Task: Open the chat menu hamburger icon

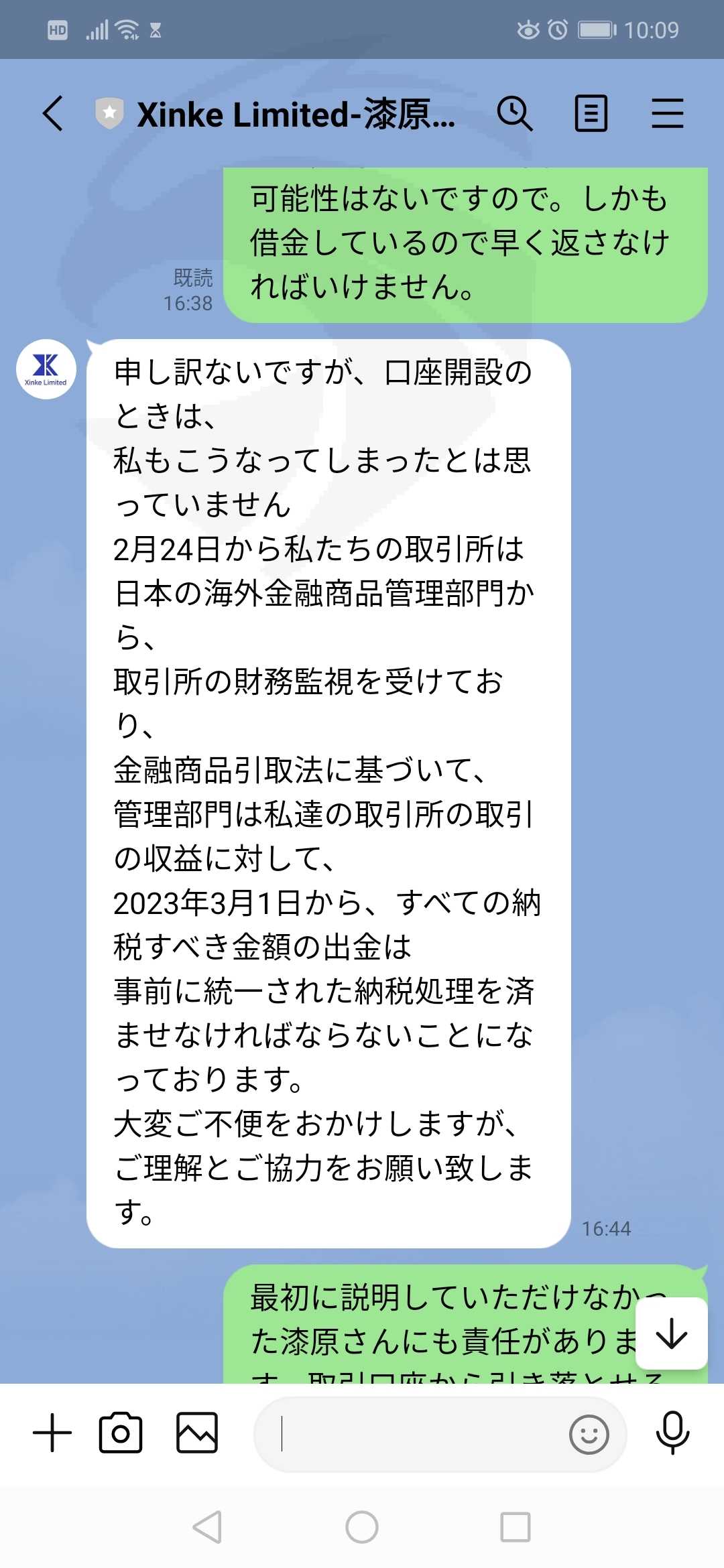Action: [668, 113]
